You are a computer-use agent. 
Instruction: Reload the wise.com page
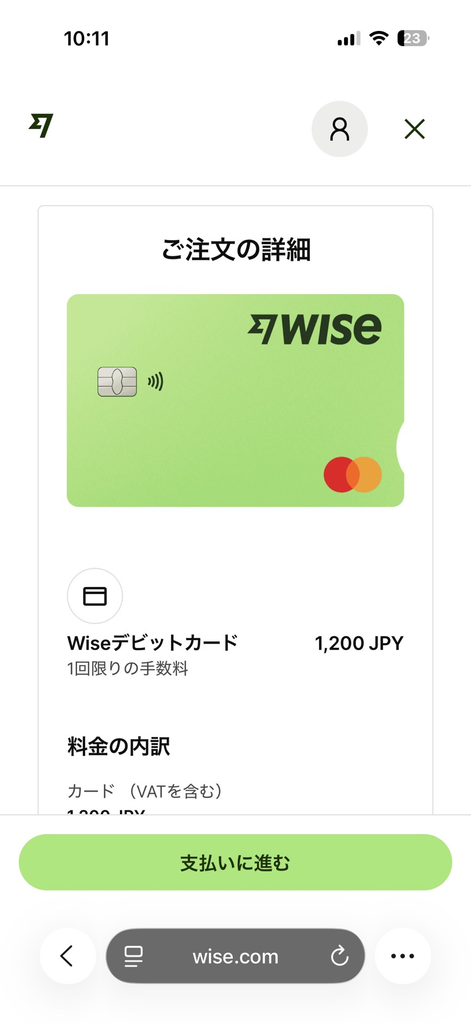(x=339, y=957)
